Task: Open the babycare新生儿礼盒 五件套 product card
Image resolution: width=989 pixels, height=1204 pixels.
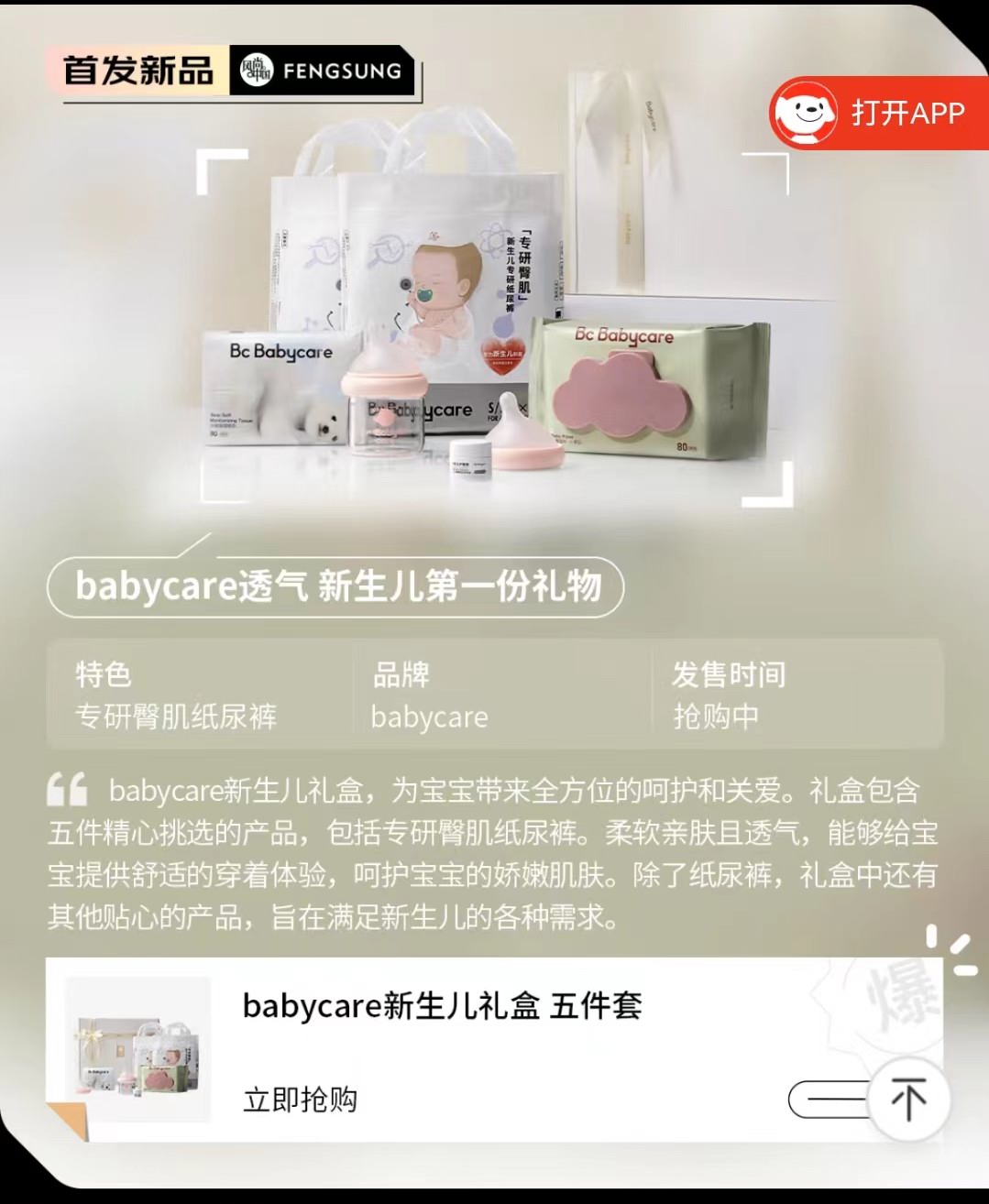Action: click(442, 1006)
